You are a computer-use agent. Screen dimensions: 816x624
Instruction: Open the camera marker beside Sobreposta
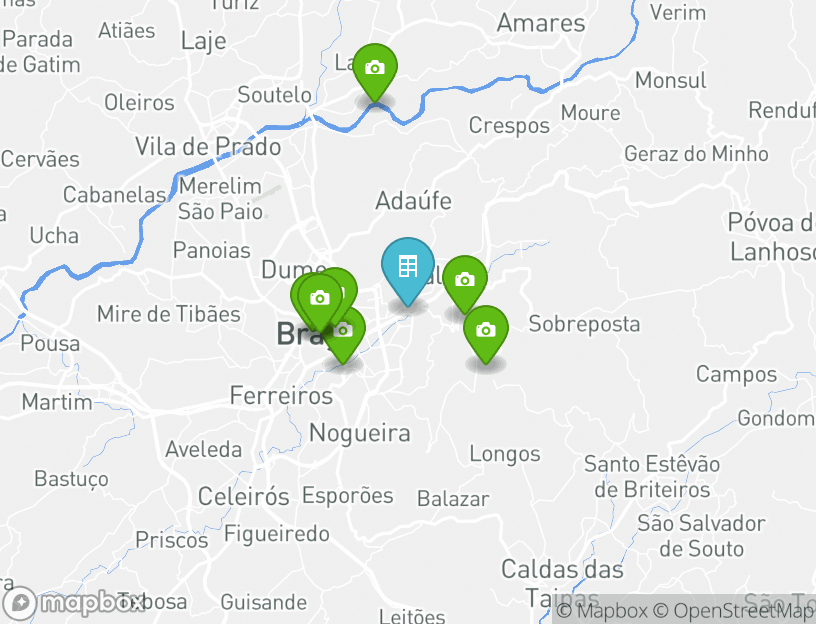click(485, 331)
